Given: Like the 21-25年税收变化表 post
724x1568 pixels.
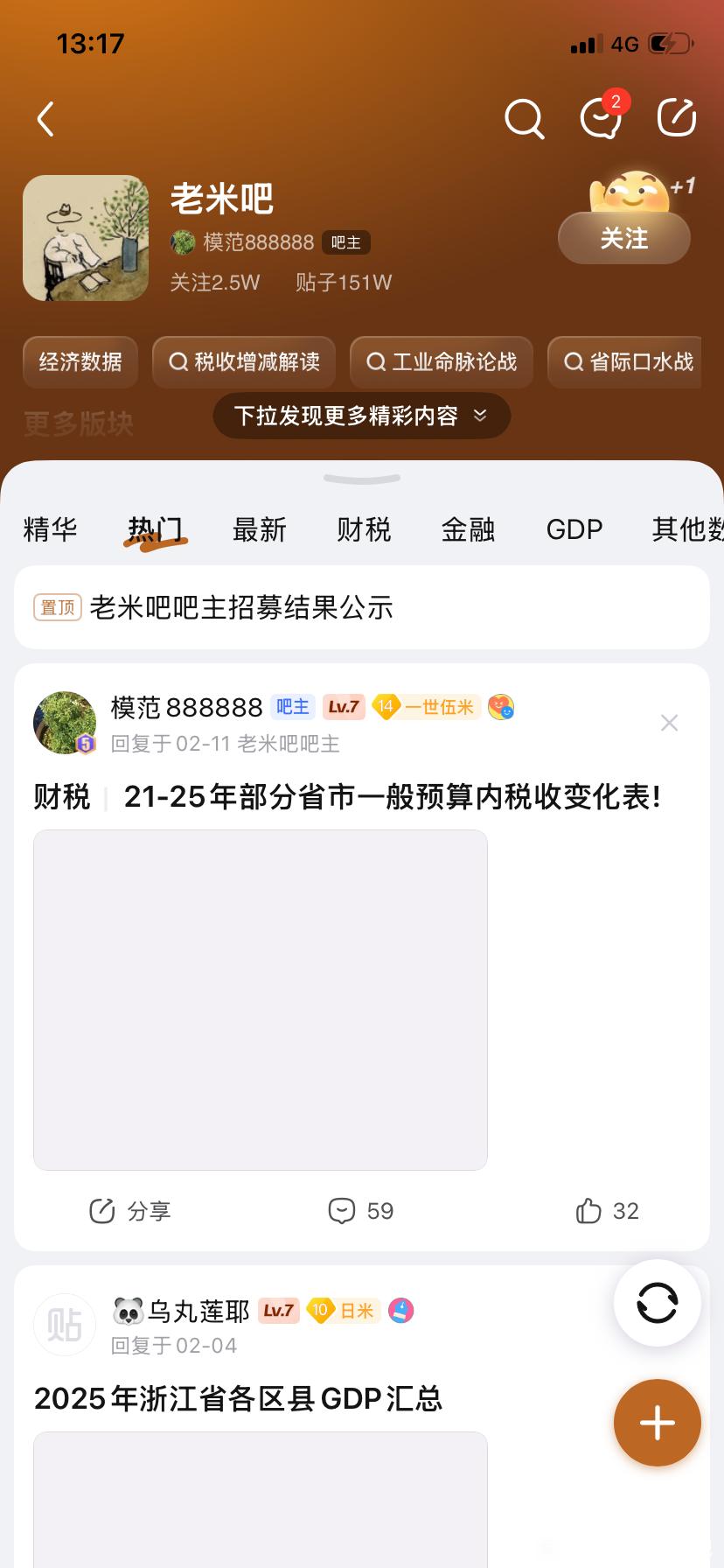Looking at the screenshot, I should click(607, 1211).
